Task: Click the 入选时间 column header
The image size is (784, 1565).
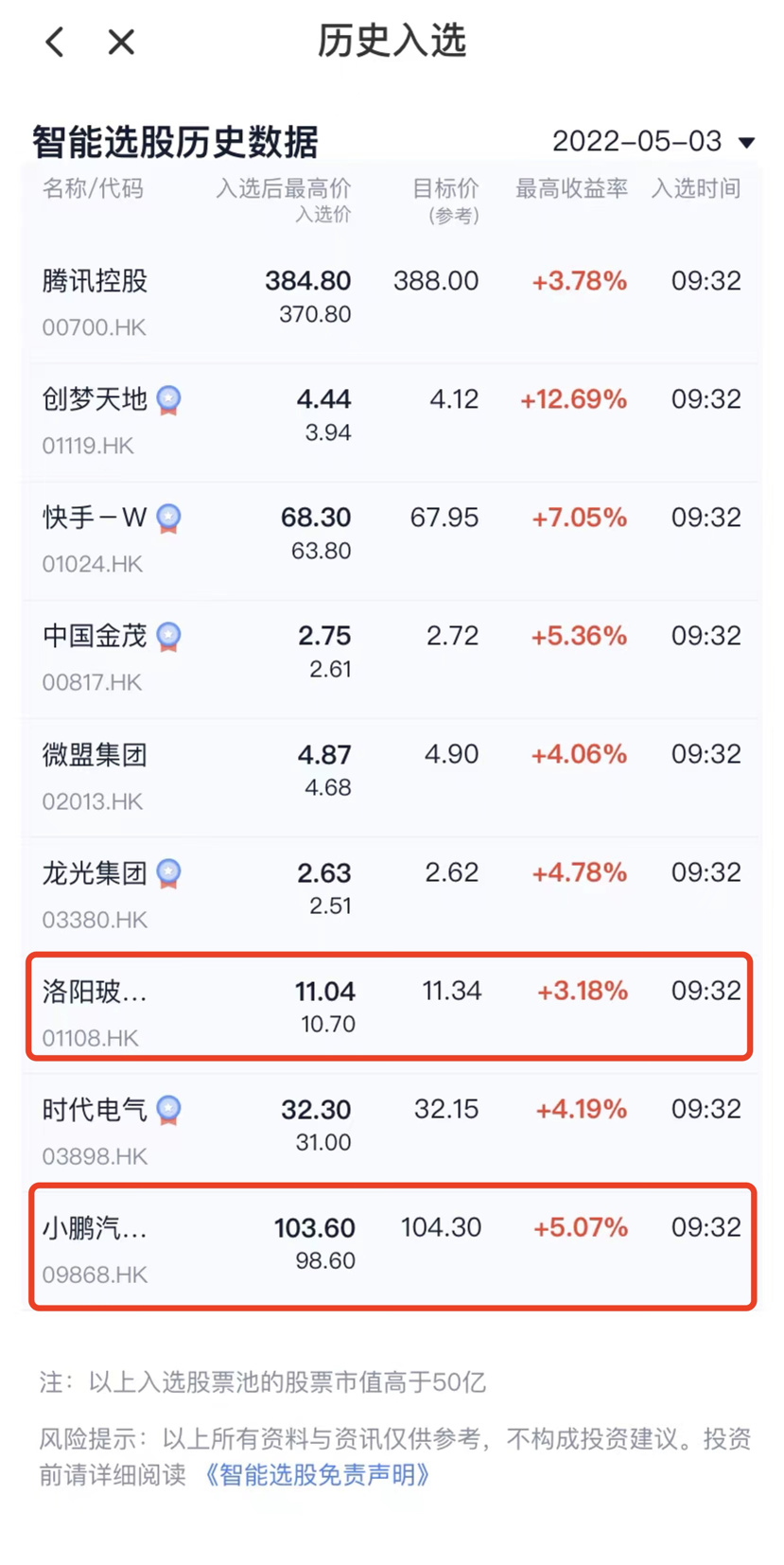Action: point(697,188)
